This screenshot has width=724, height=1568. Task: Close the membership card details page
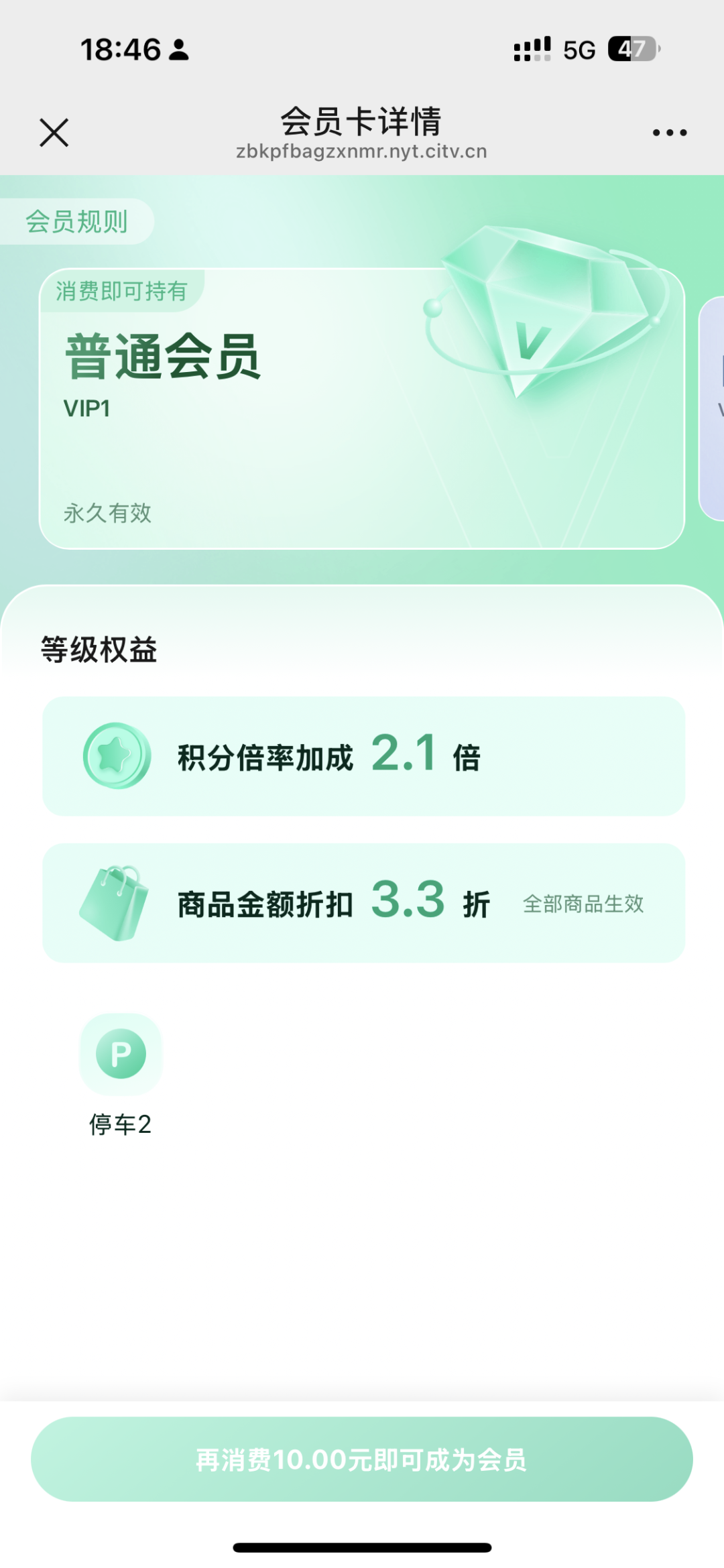pyautogui.click(x=54, y=132)
